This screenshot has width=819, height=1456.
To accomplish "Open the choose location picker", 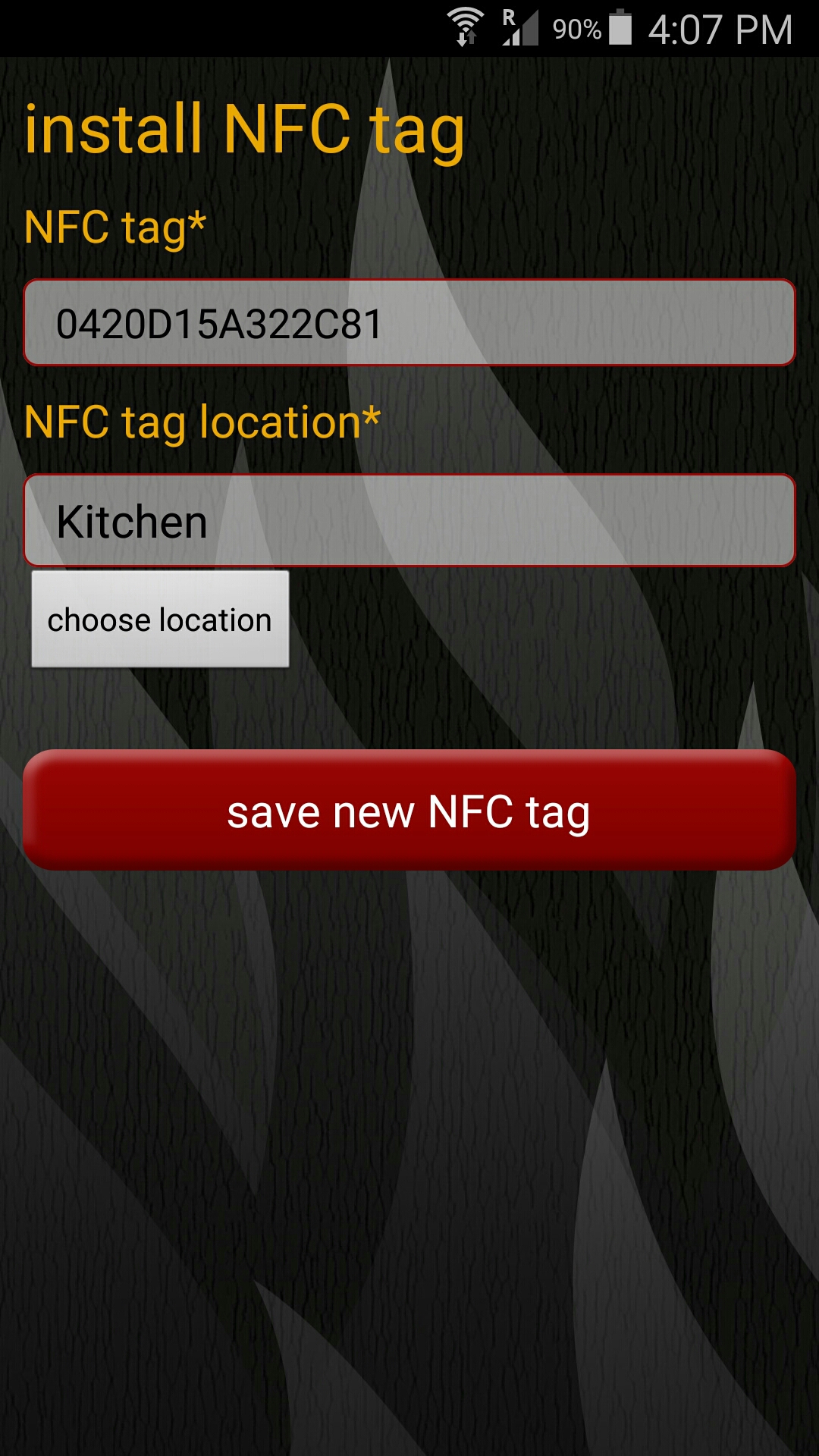I will pyautogui.click(x=160, y=620).
